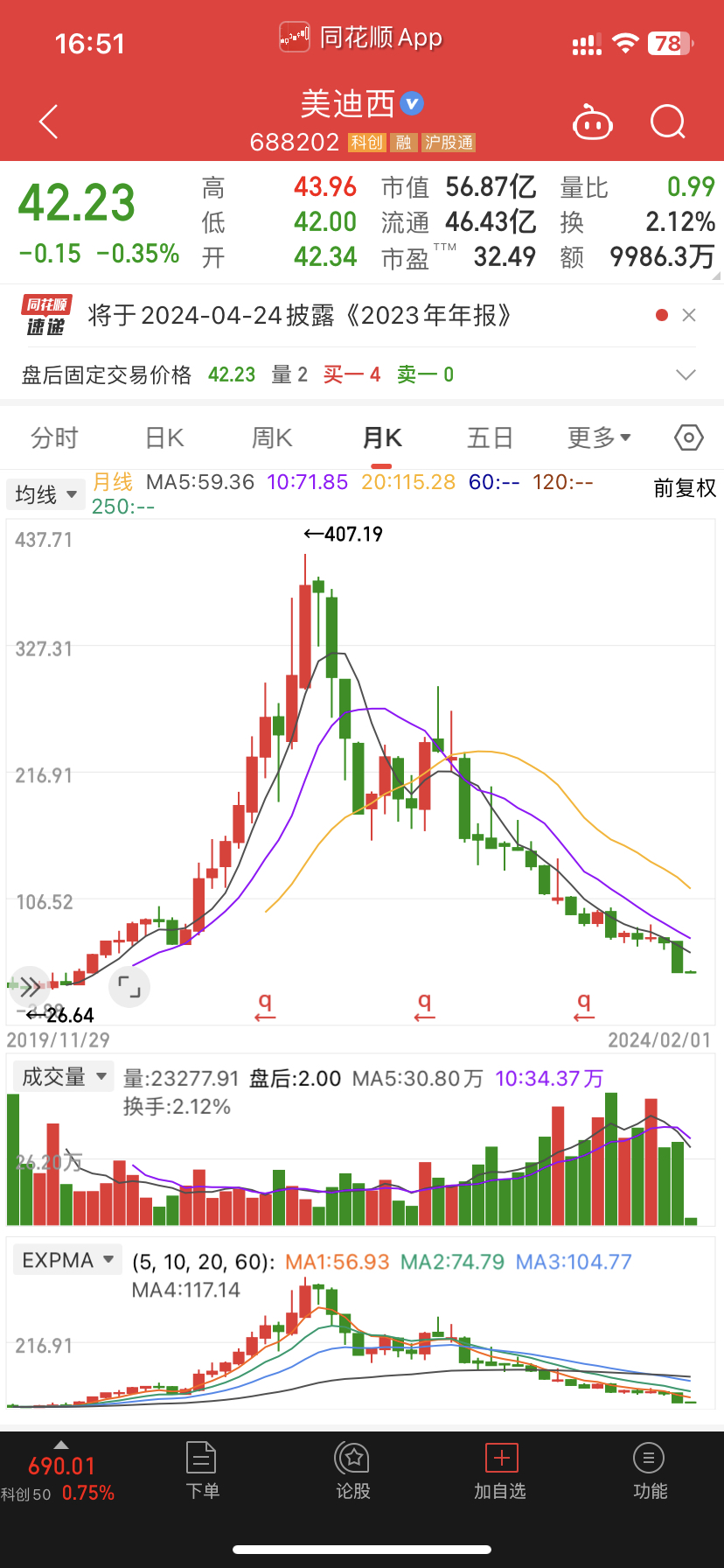Open the EXPMA indicator dropdown
The width and height of the screenshot is (724, 1568).
67,1260
